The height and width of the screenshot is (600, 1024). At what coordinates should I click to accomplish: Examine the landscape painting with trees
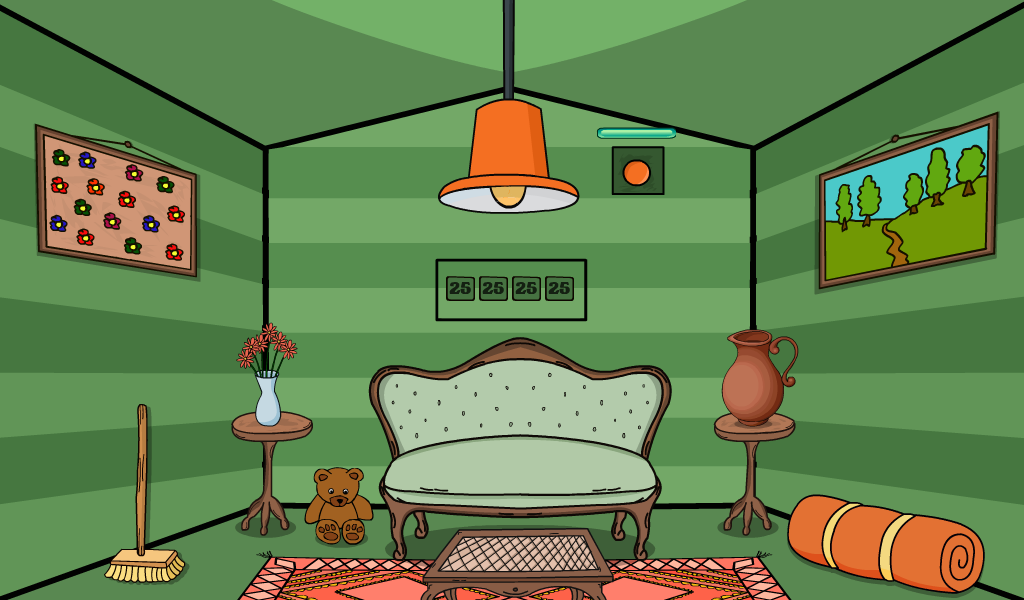907,203
